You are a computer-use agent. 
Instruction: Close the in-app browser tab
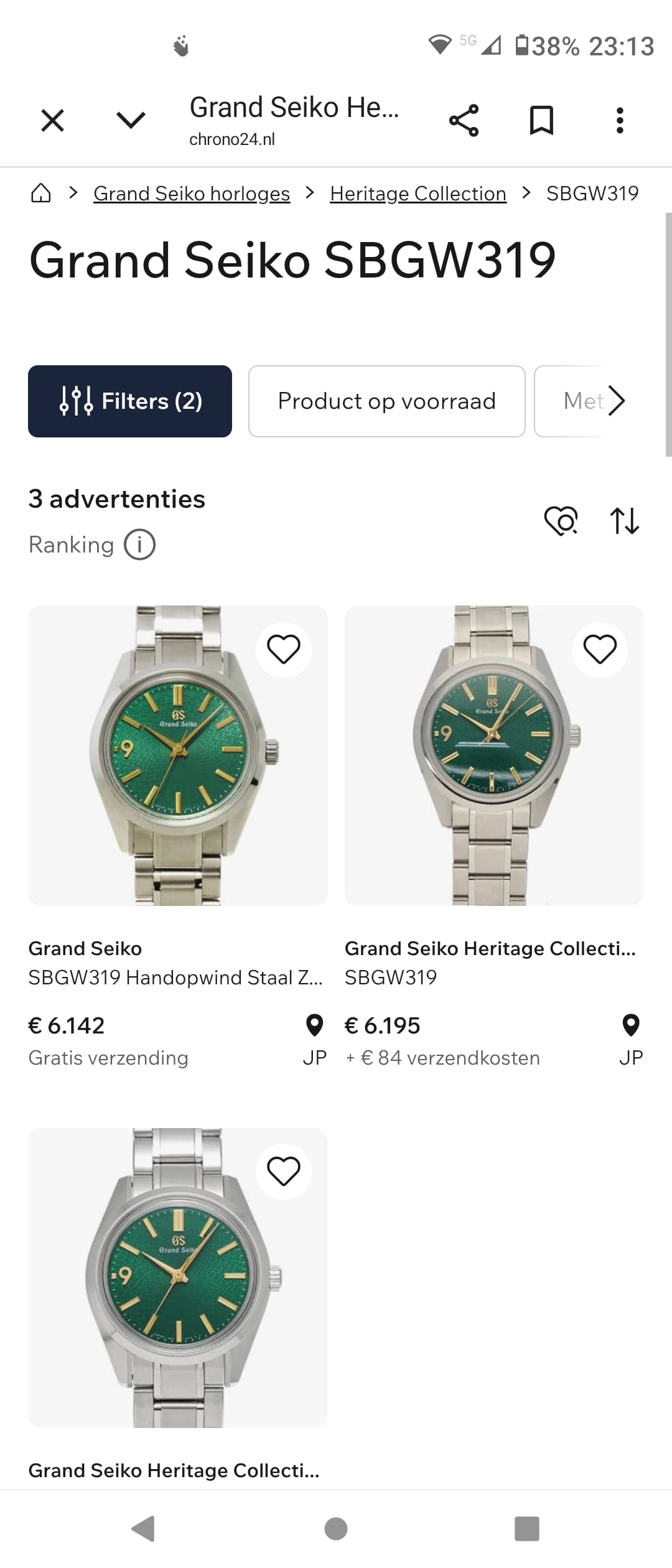(52, 120)
